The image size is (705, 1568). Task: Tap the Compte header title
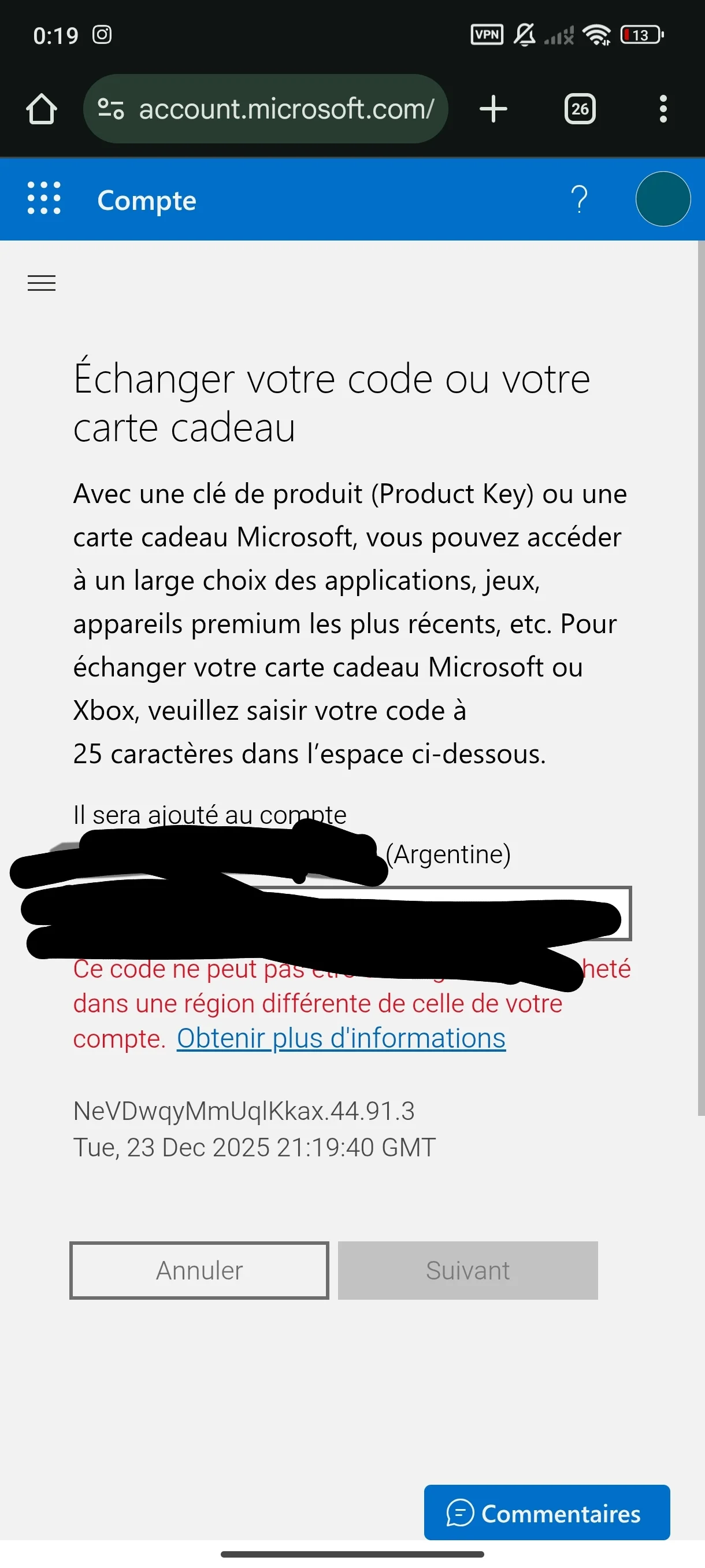(x=147, y=200)
